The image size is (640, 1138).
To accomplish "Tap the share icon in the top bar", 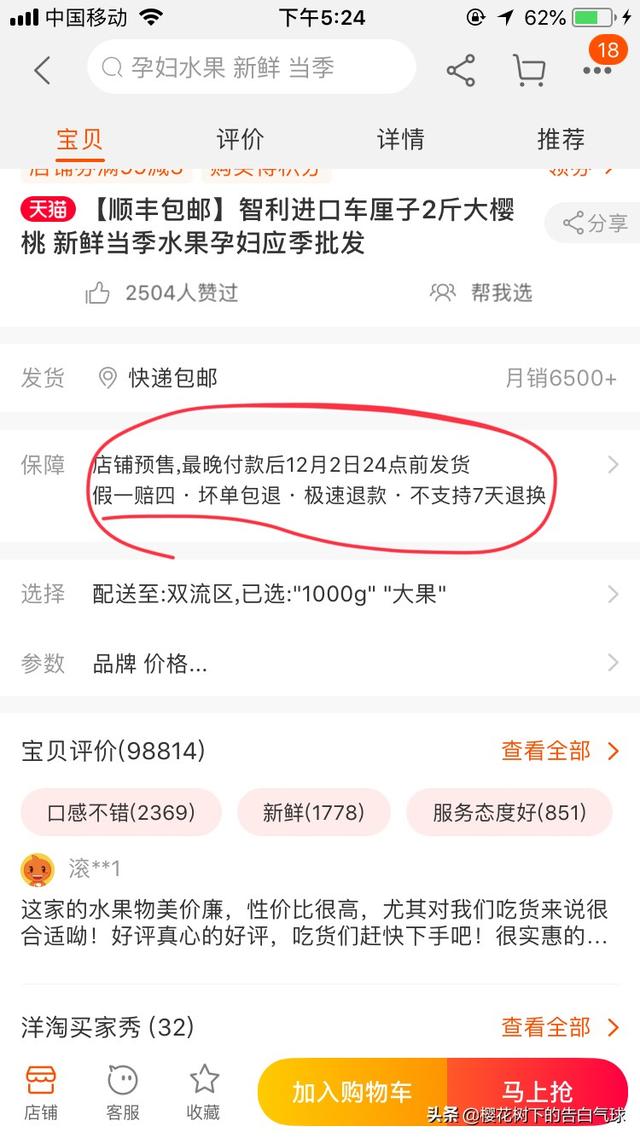I will pyautogui.click(x=460, y=70).
